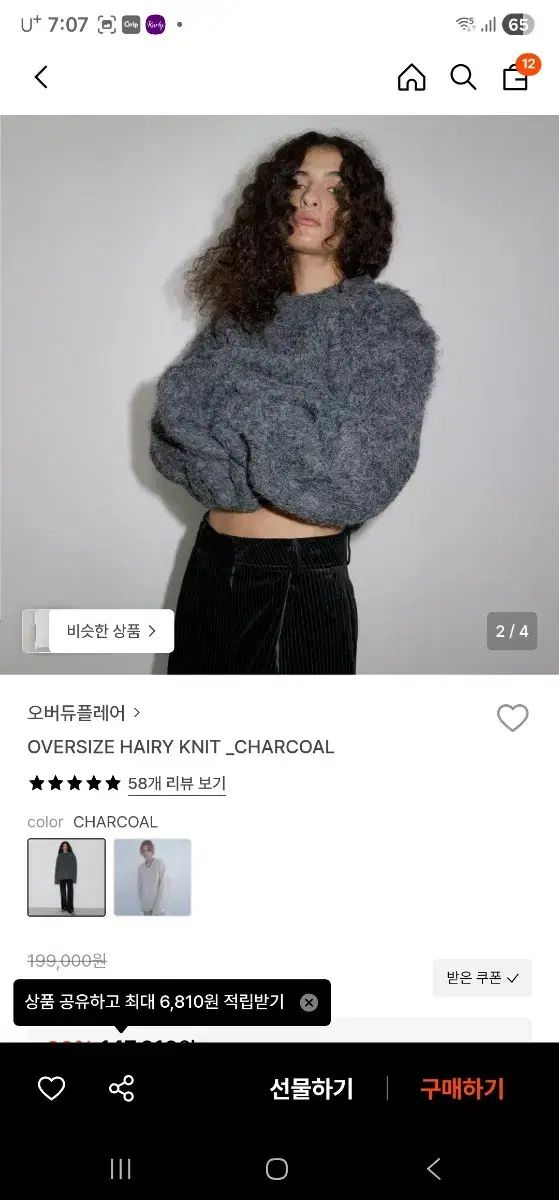
Task: Open recent apps from system navigation bar
Action: pyautogui.click(x=120, y=1168)
